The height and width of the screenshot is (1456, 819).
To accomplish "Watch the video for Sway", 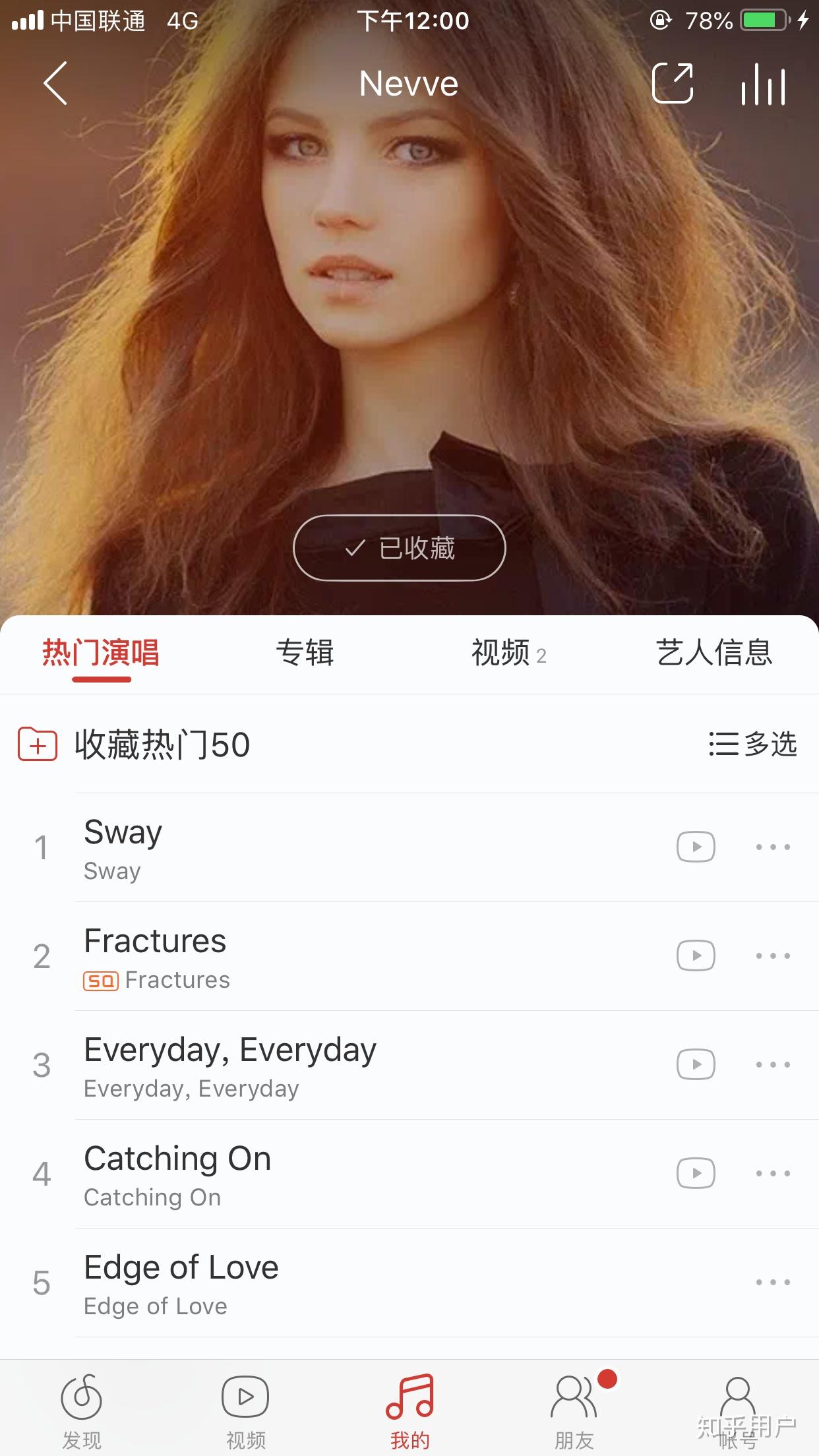I will (696, 847).
